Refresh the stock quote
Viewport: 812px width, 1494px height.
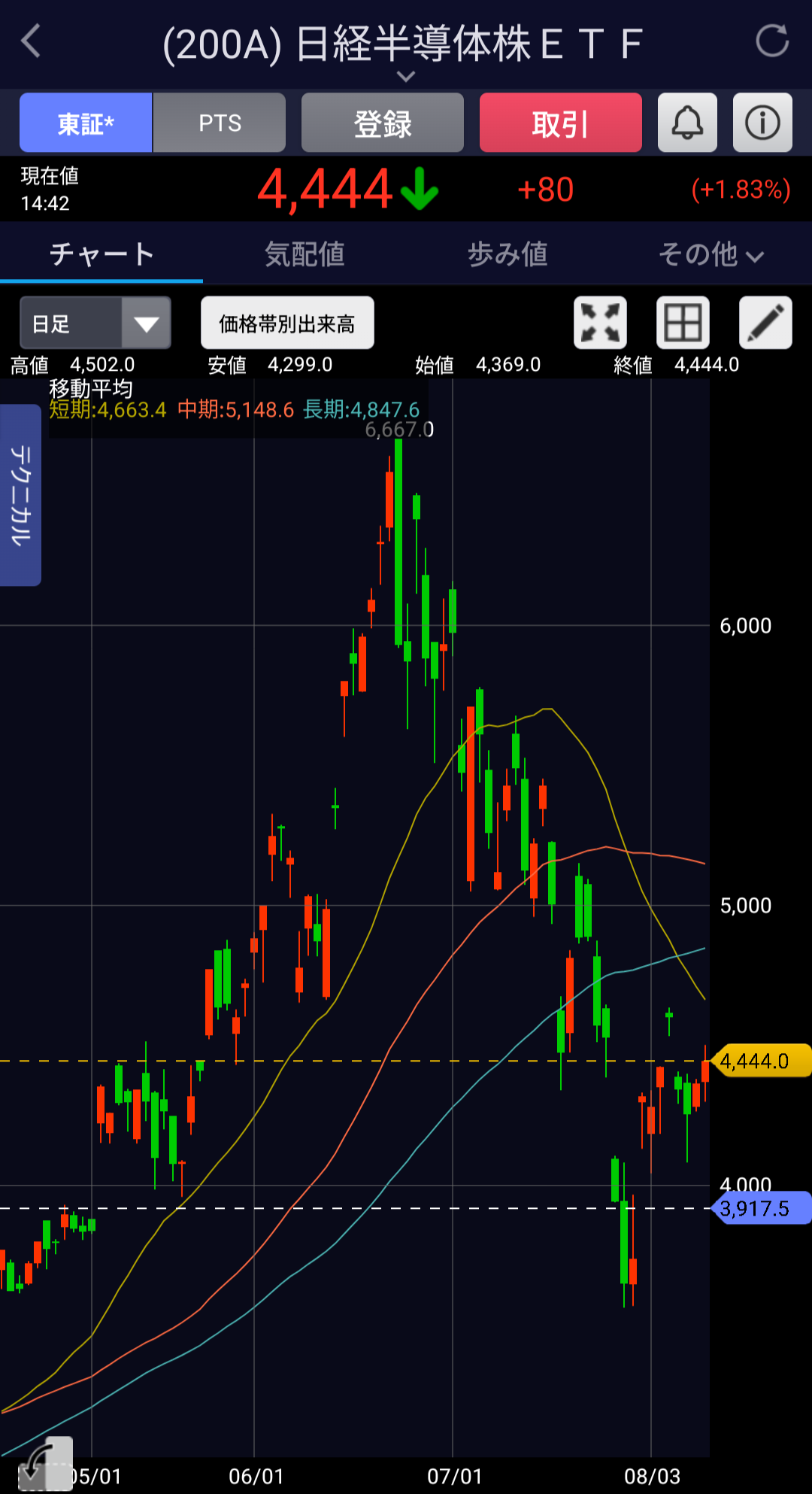(x=772, y=41)
